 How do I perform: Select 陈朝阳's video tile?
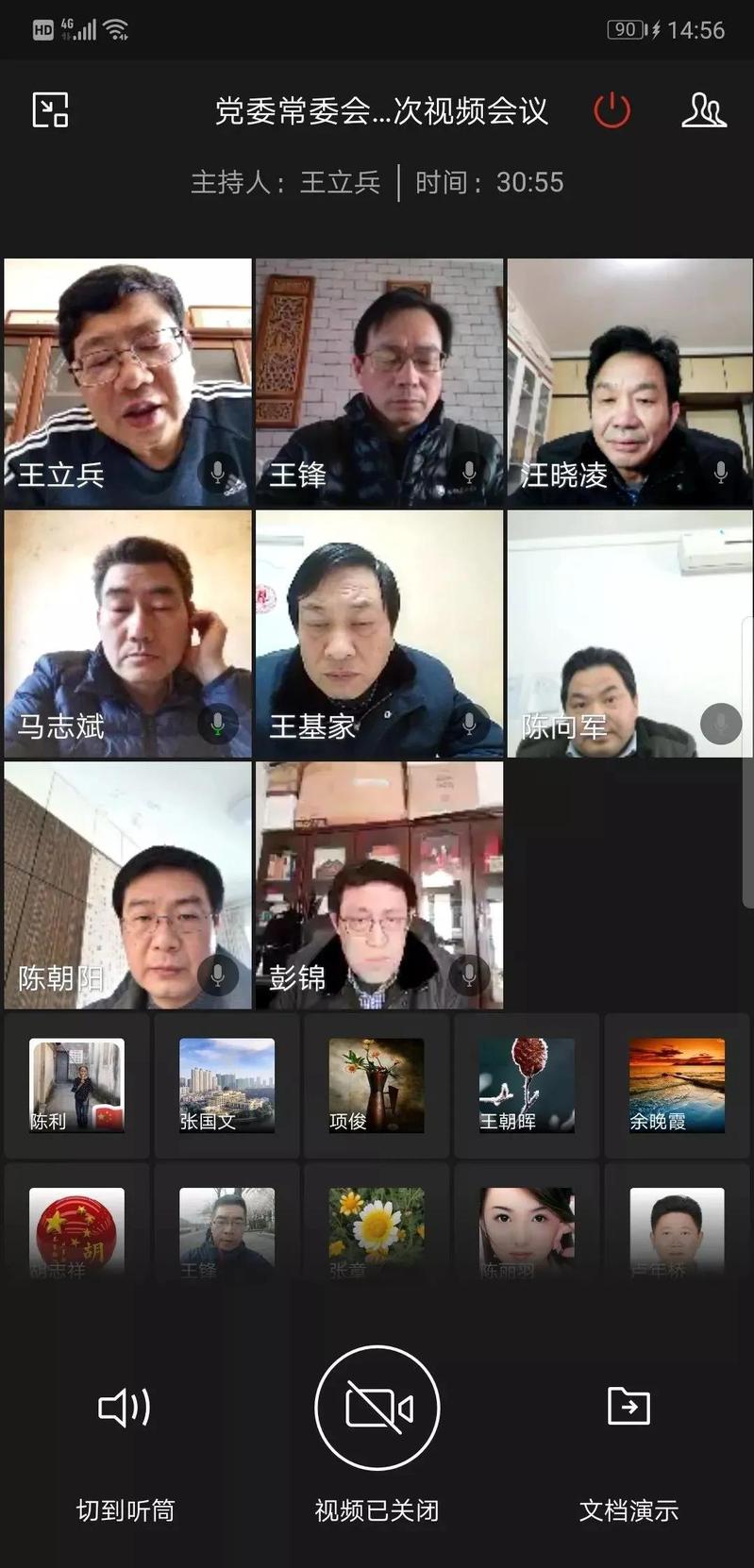coord(127,885)
